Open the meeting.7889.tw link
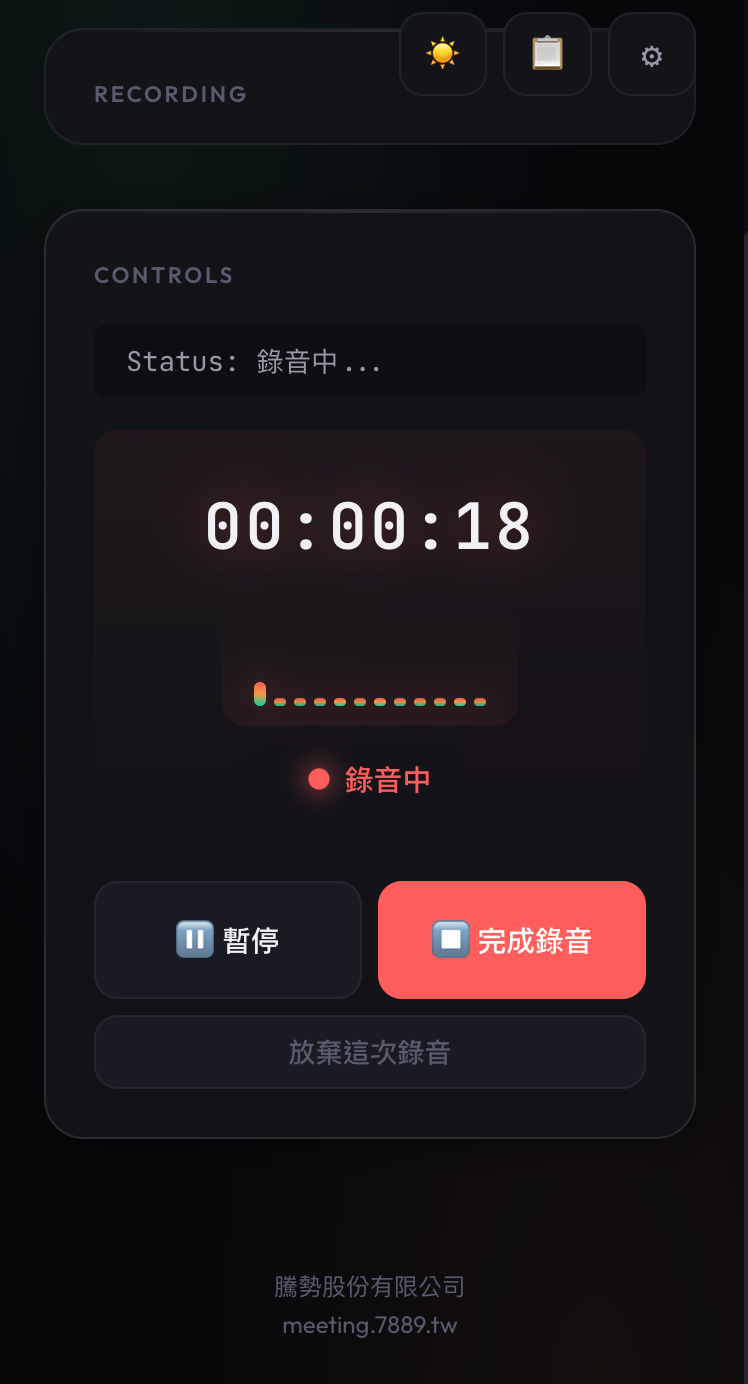This screenshot has height=1384, width=748. (x=369, y=1325)
